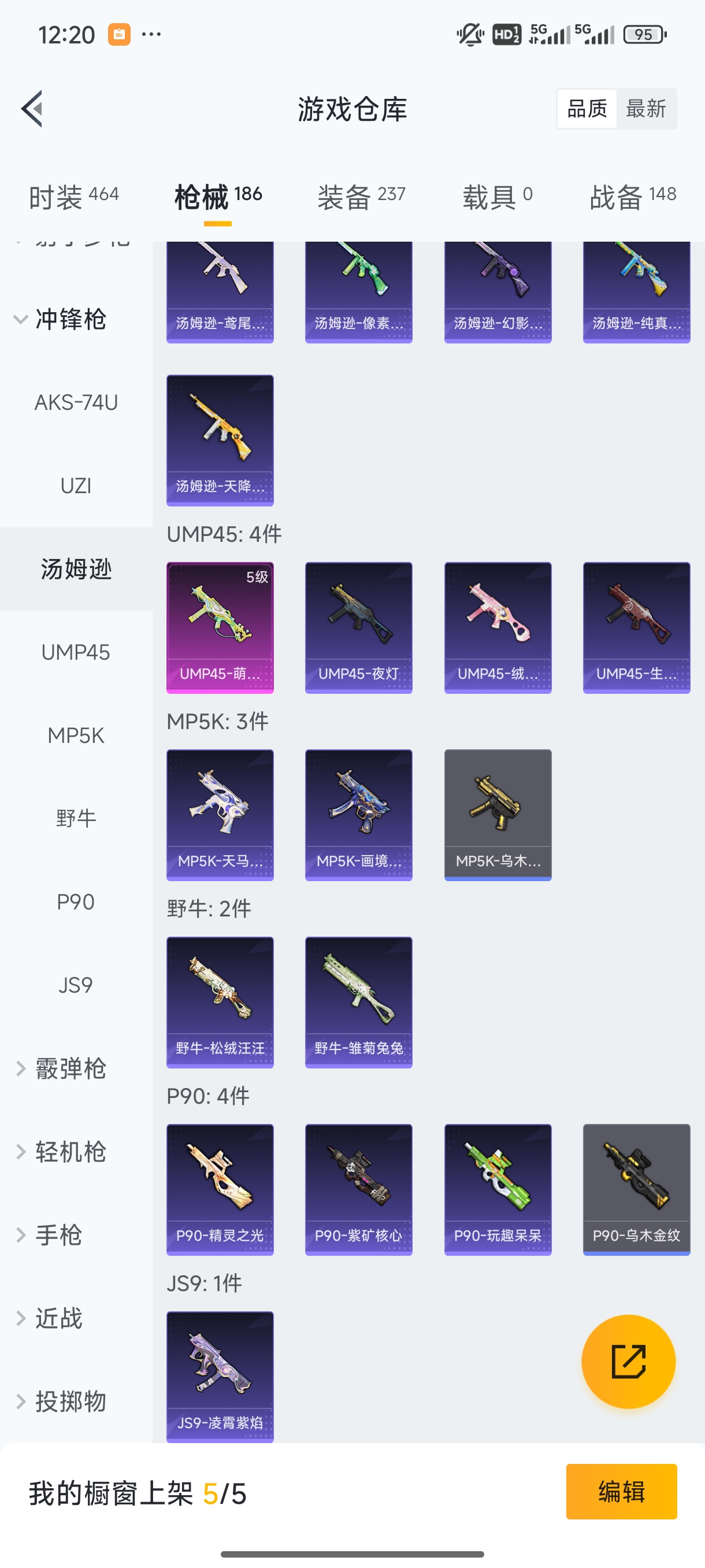
Task: Expand the 霰弹枪 category
Action: coord(61,1068)
